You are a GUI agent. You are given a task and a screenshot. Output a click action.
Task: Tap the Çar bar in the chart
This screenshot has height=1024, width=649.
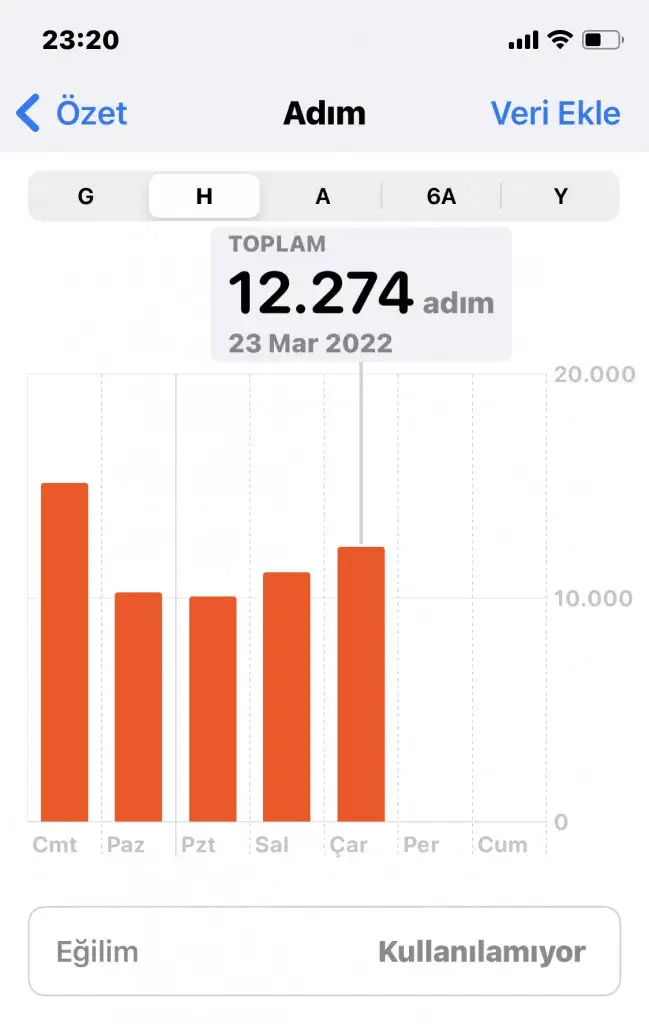pos(361,684)
